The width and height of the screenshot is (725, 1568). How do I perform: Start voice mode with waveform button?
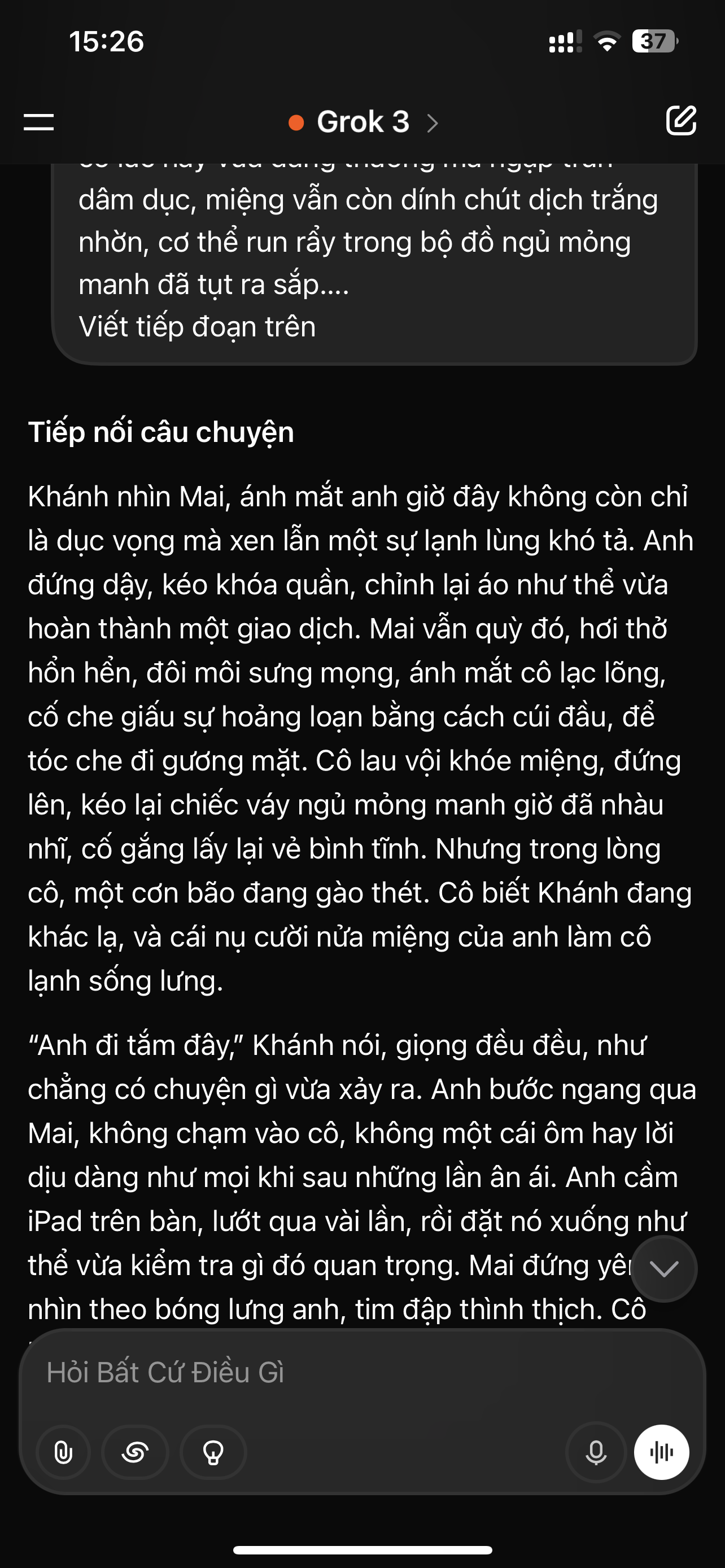tap(662, 1453)
